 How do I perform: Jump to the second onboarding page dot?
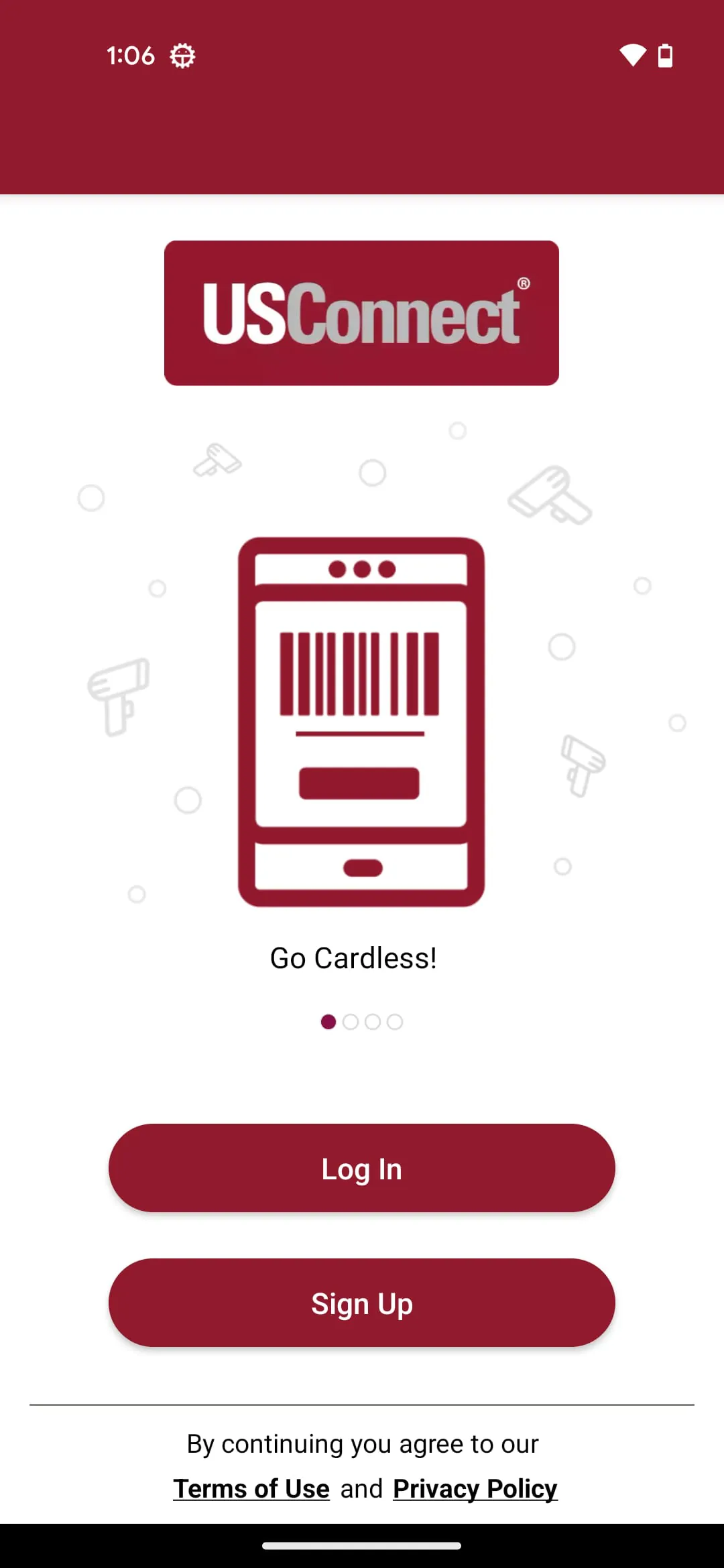pyautogui.click(x=351, y=1022)
